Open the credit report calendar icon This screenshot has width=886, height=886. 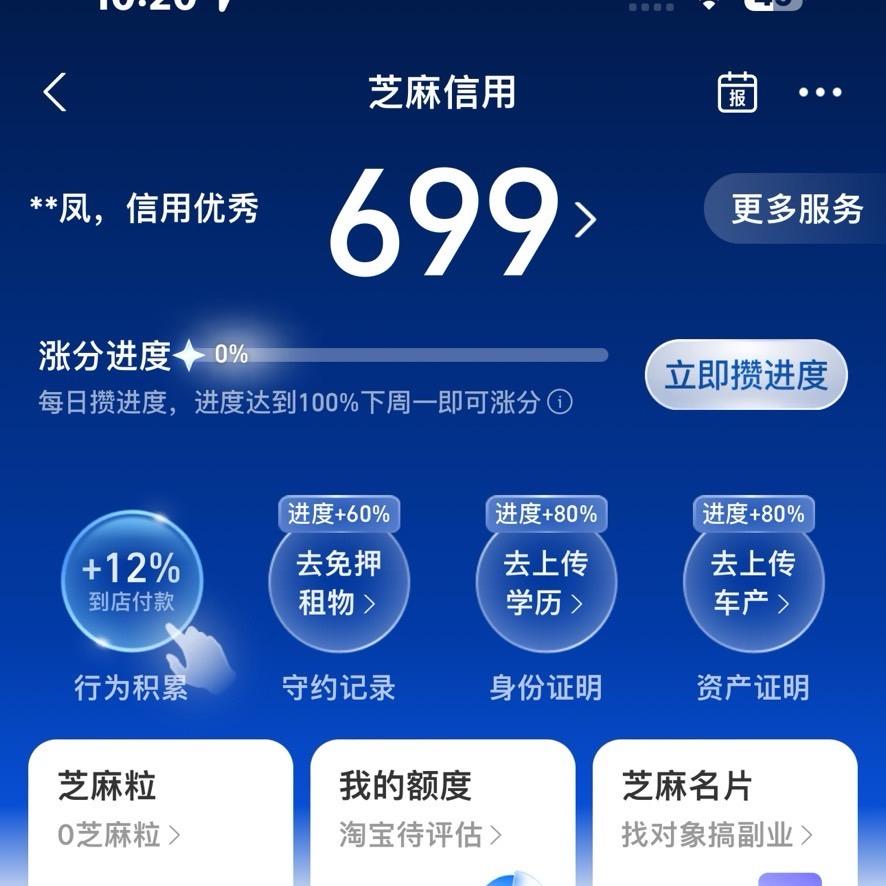coord(737,93)
